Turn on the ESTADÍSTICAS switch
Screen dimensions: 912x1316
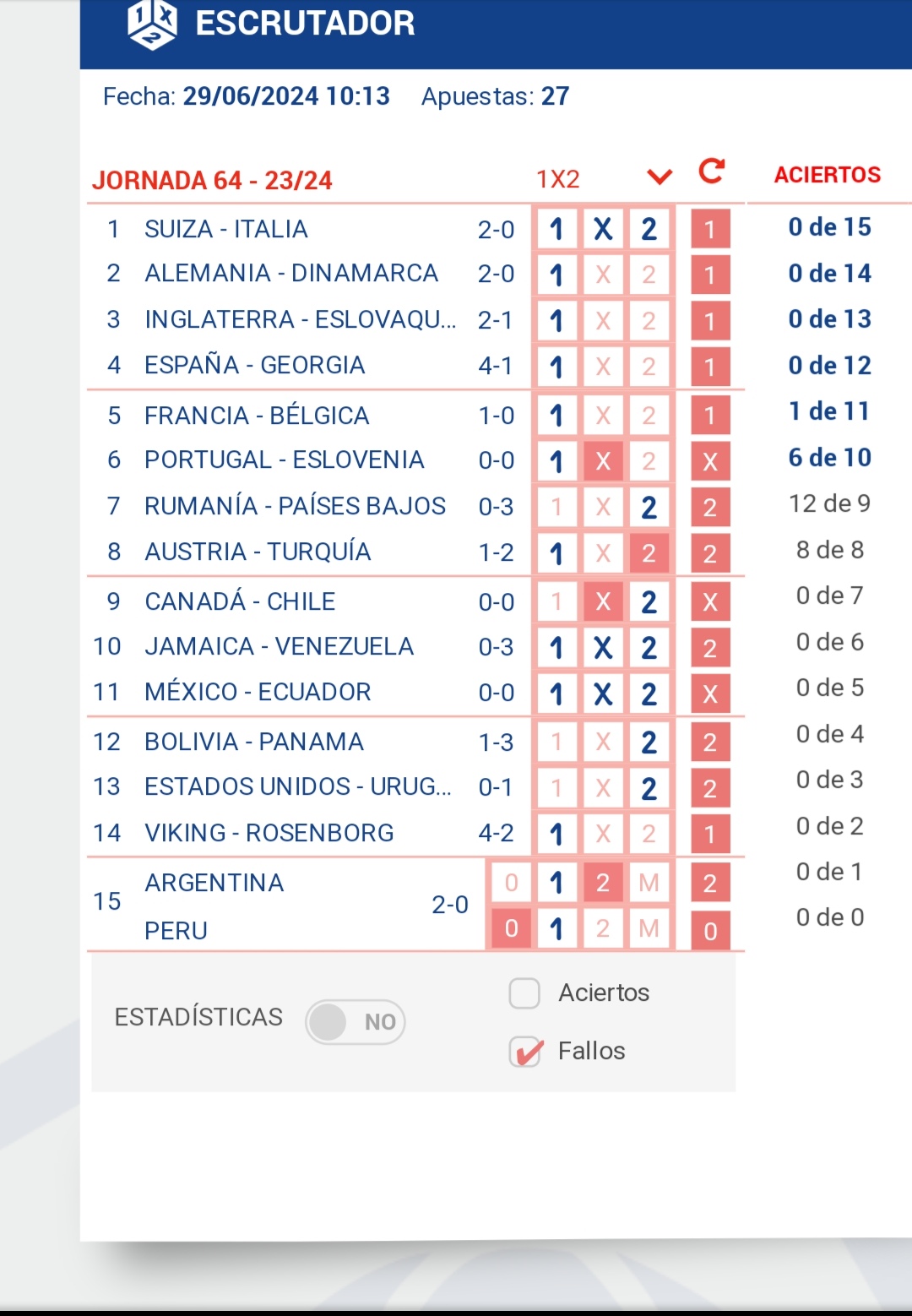point(356,1022)
